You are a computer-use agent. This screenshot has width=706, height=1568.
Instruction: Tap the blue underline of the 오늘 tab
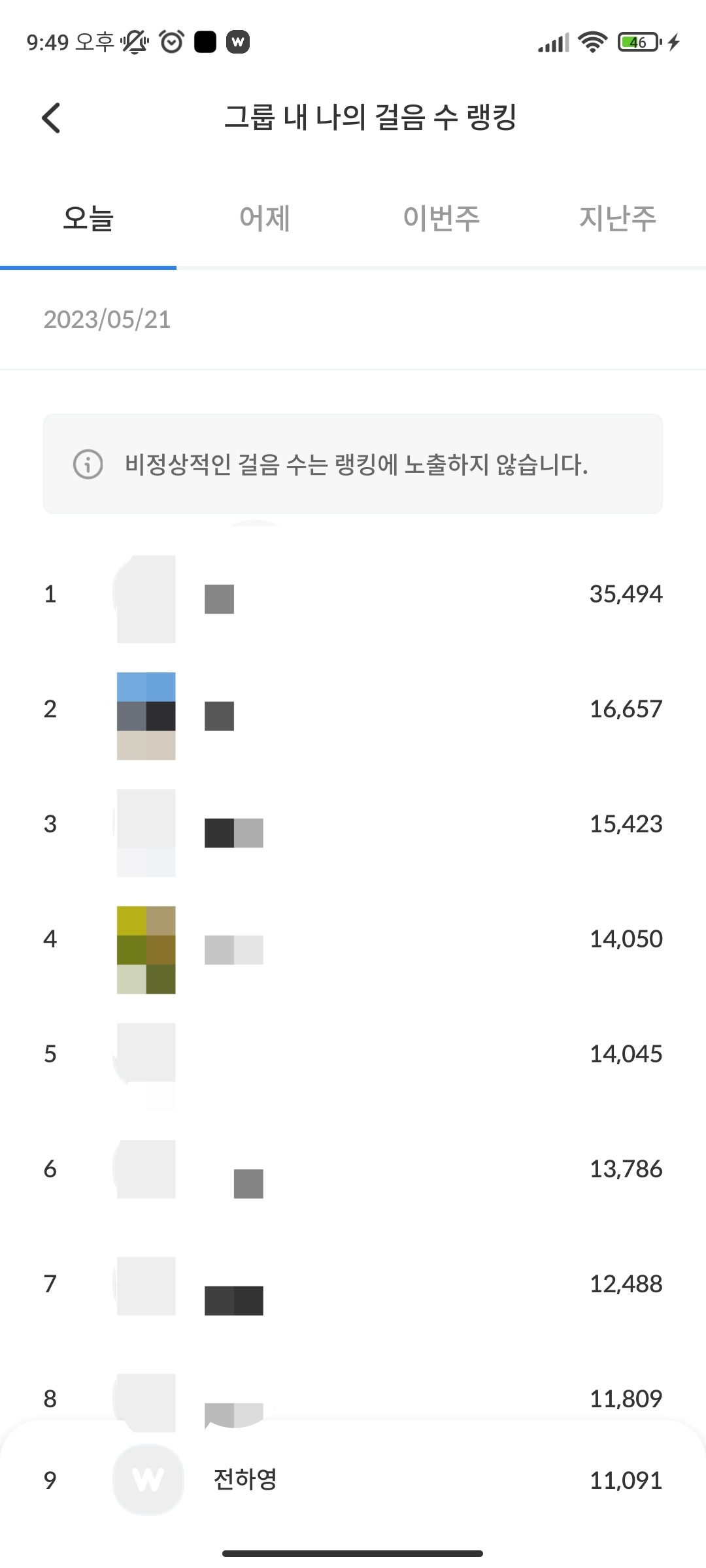88,266
